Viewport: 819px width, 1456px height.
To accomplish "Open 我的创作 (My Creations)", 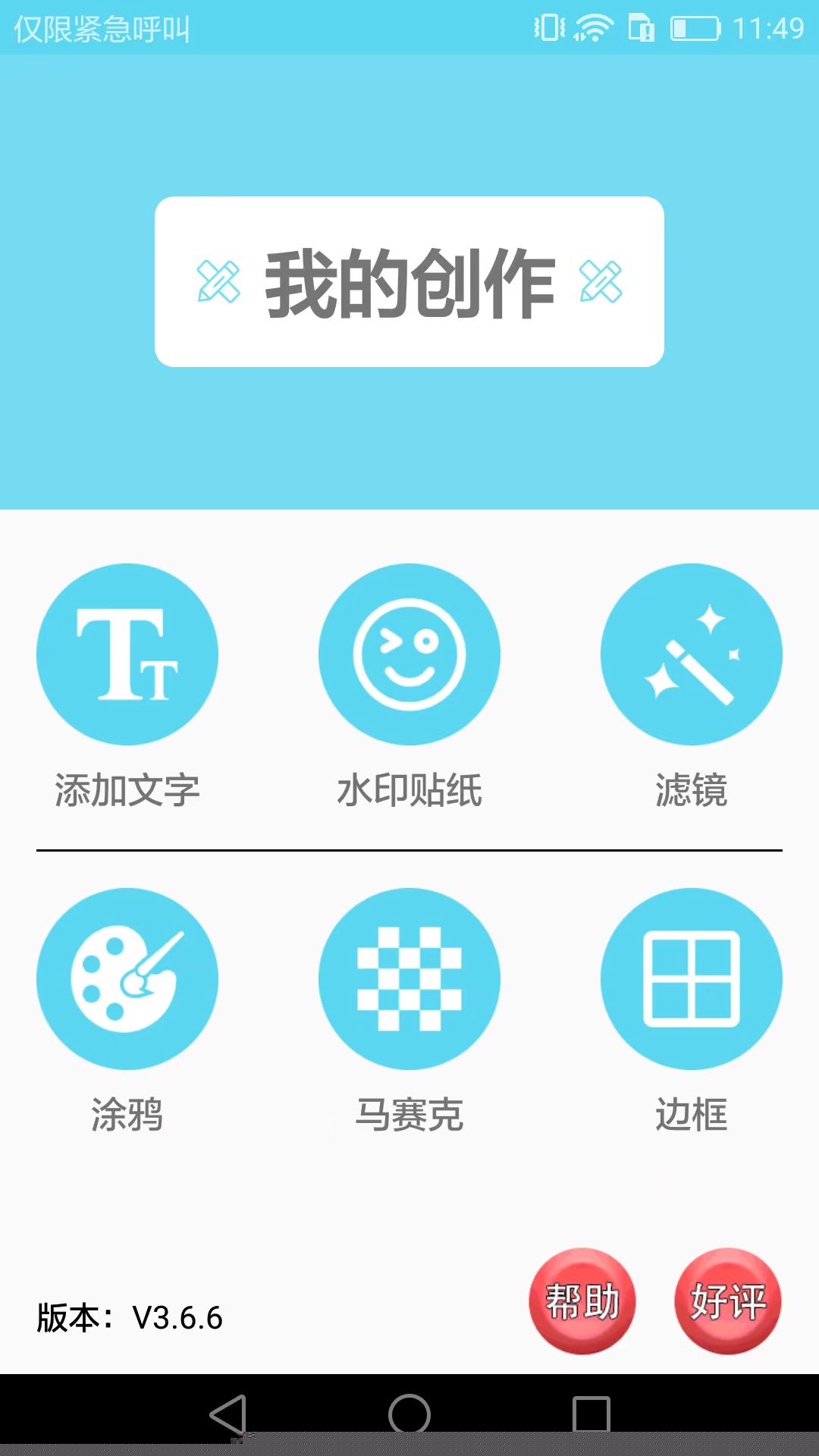I will 409,282.
